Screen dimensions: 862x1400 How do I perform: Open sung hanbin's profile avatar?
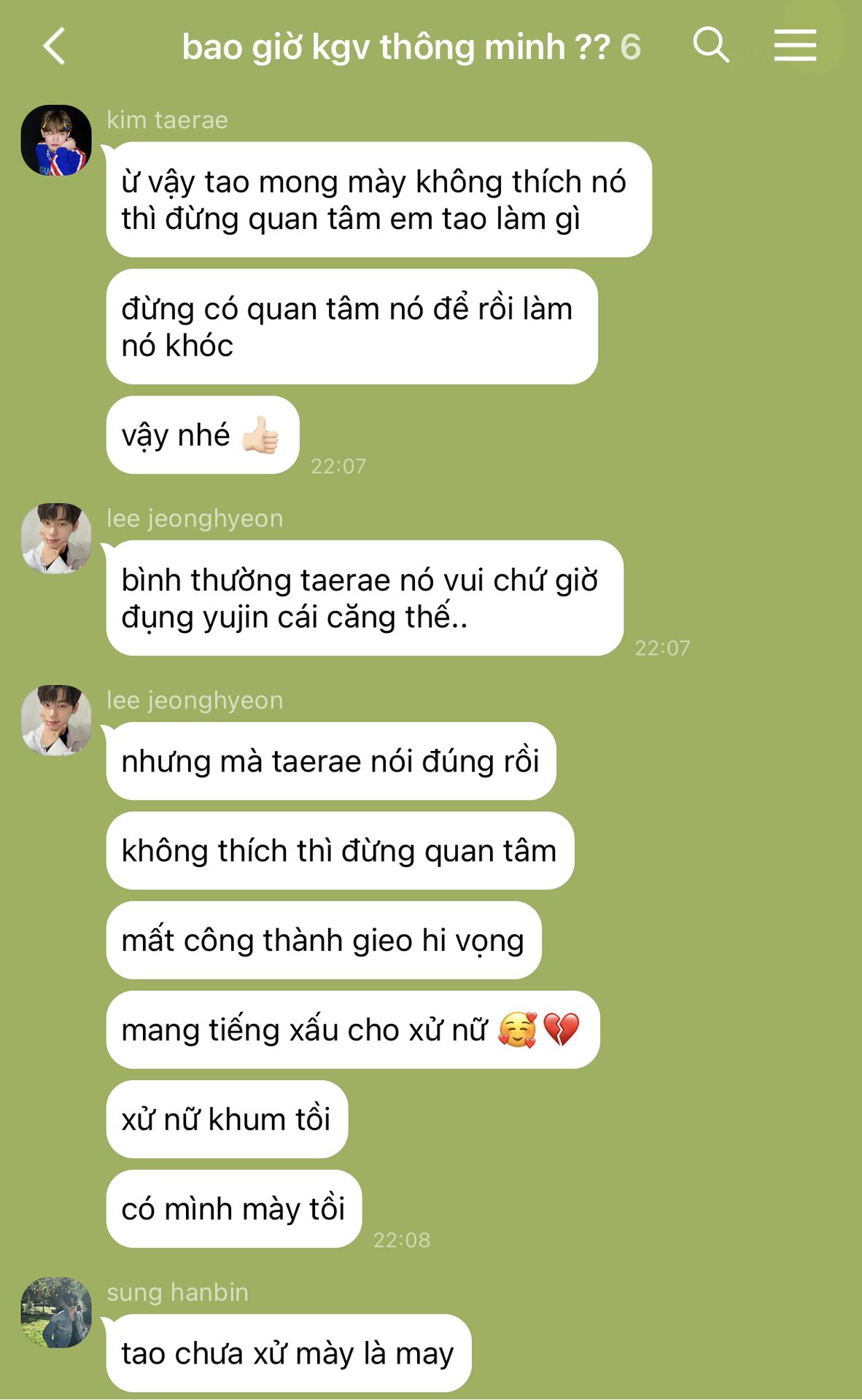click(56, 1312)
